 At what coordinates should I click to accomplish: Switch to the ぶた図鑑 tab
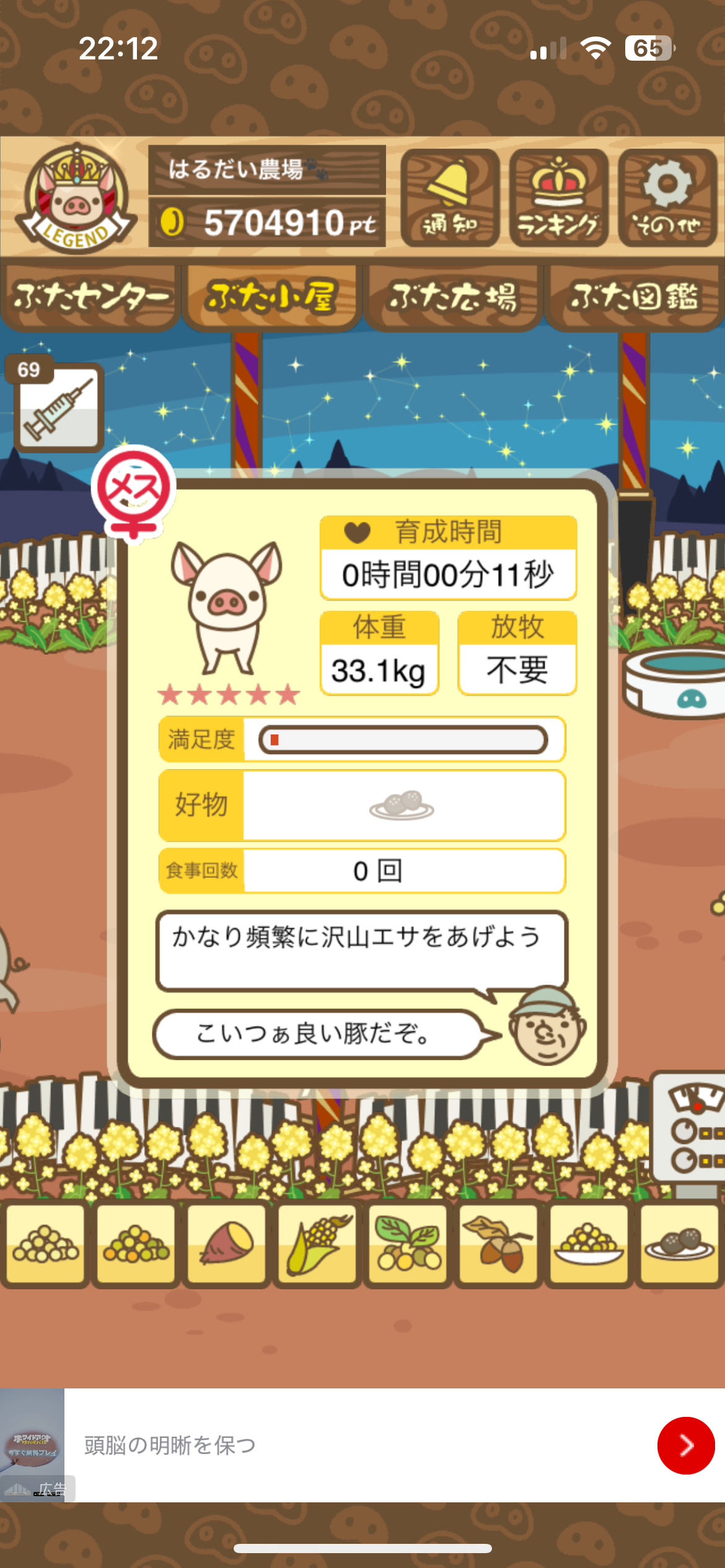click(x=633, y=297)
